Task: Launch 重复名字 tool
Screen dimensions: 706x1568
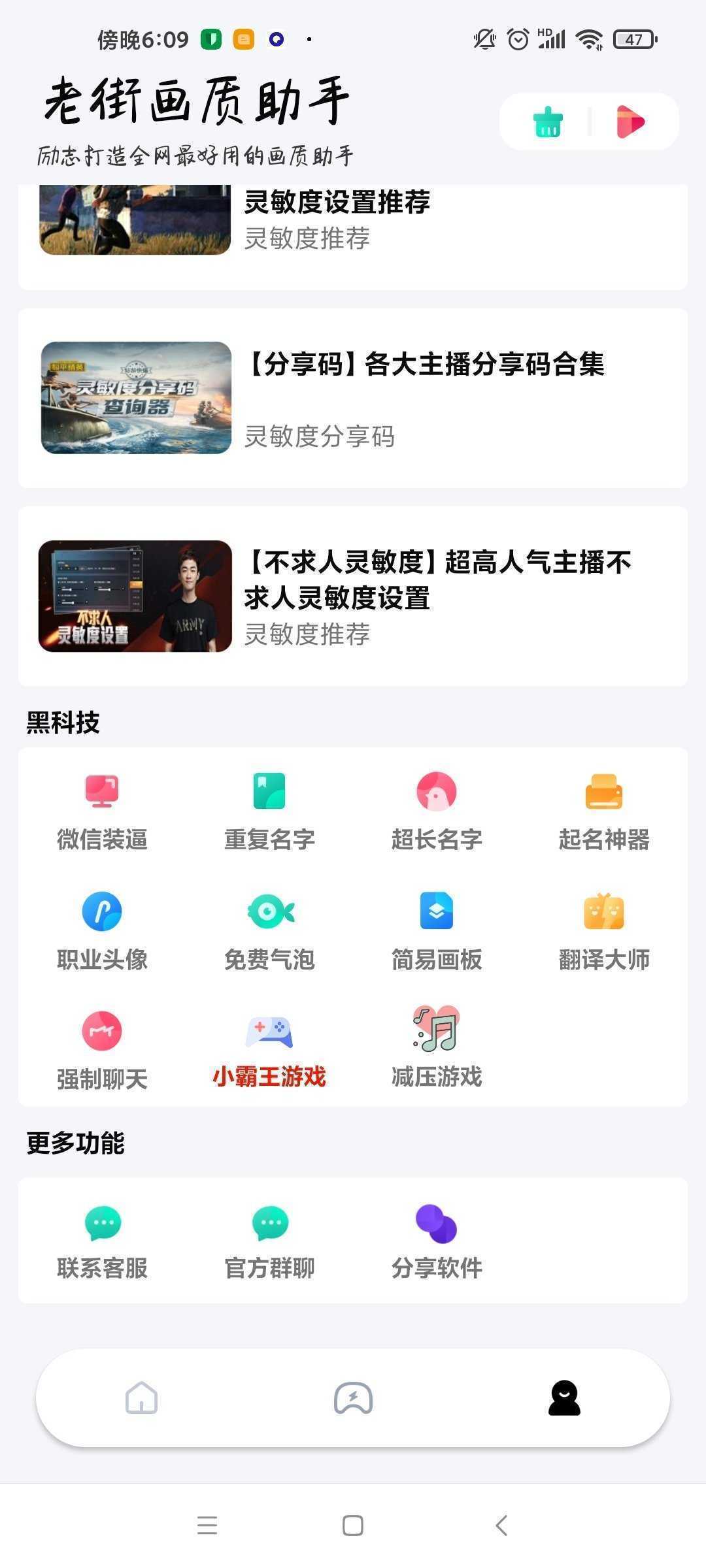Action: point(269,811)
